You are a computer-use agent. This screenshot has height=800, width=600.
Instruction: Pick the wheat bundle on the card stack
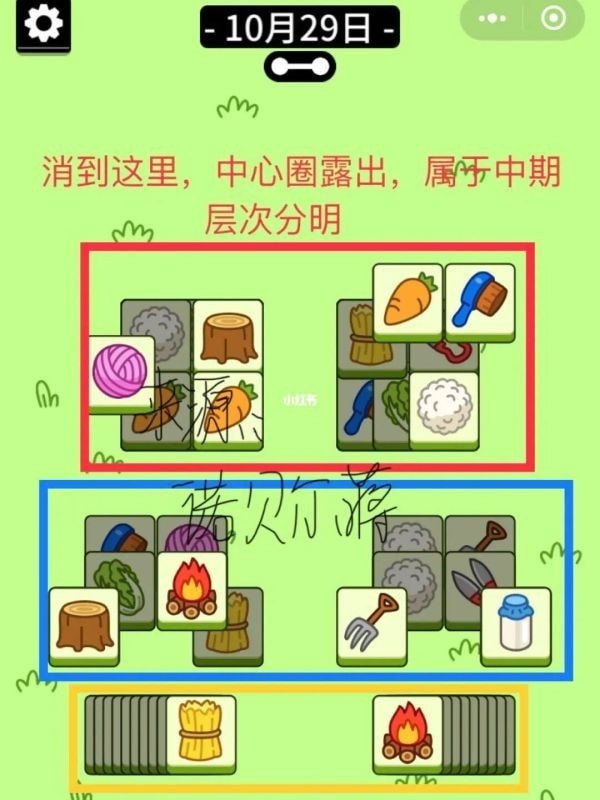point(201,735)
